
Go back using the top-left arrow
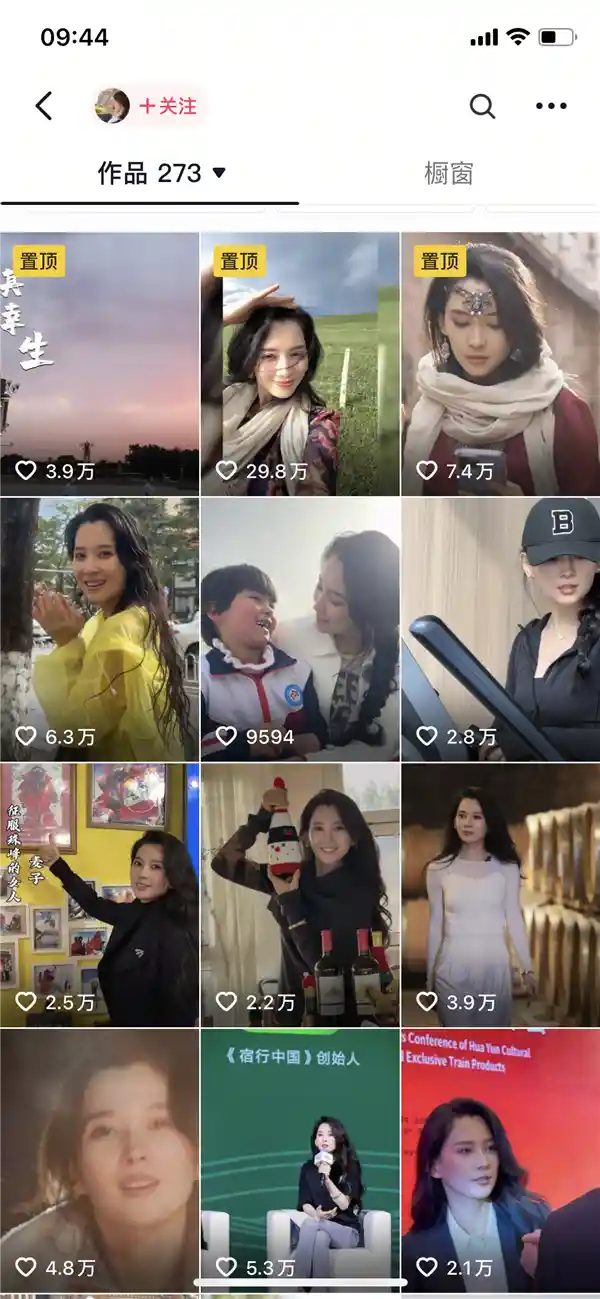click(44, 106)
